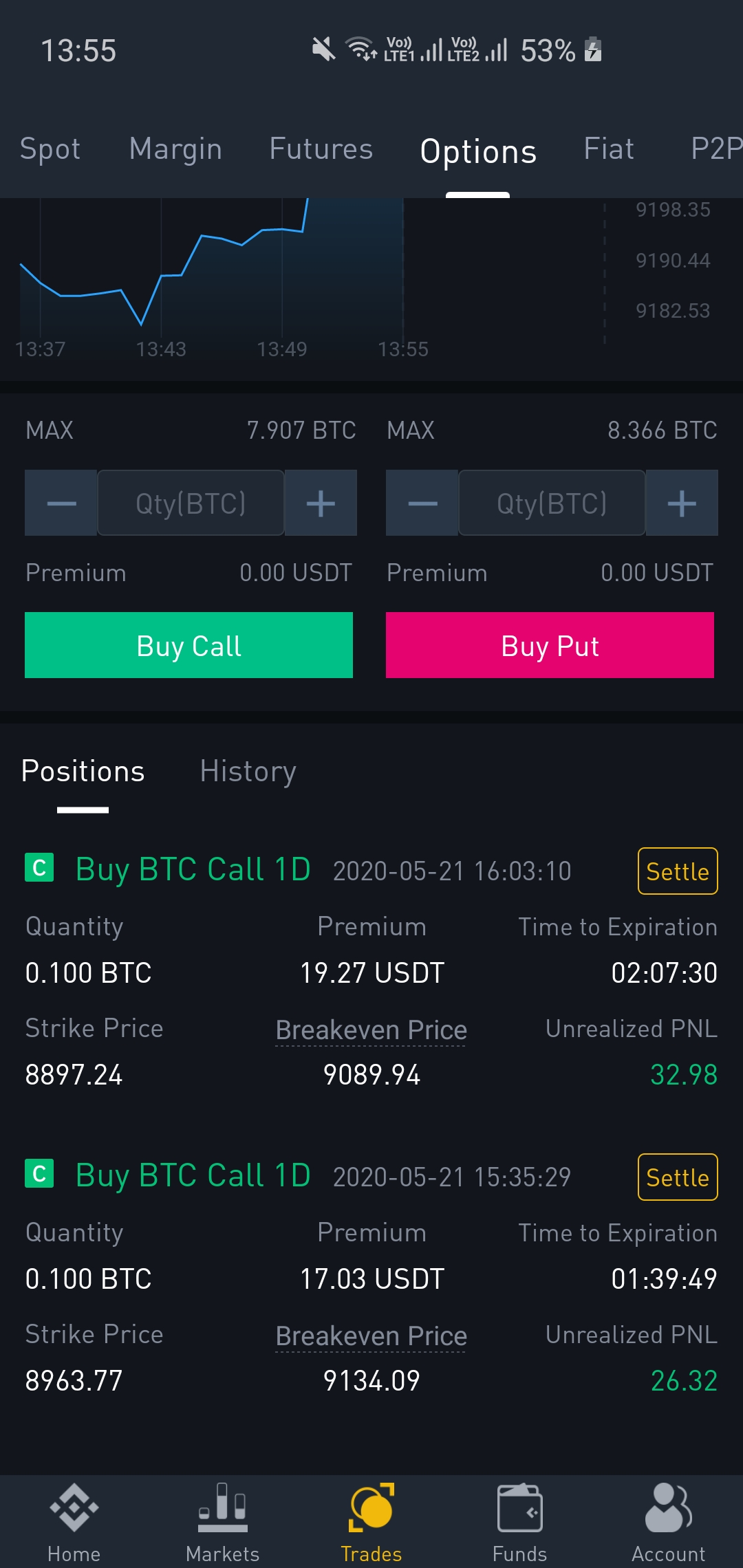This screenshot has width=743, height=1568.
Task: Show the History tab
Action: (x=248, y=772)
